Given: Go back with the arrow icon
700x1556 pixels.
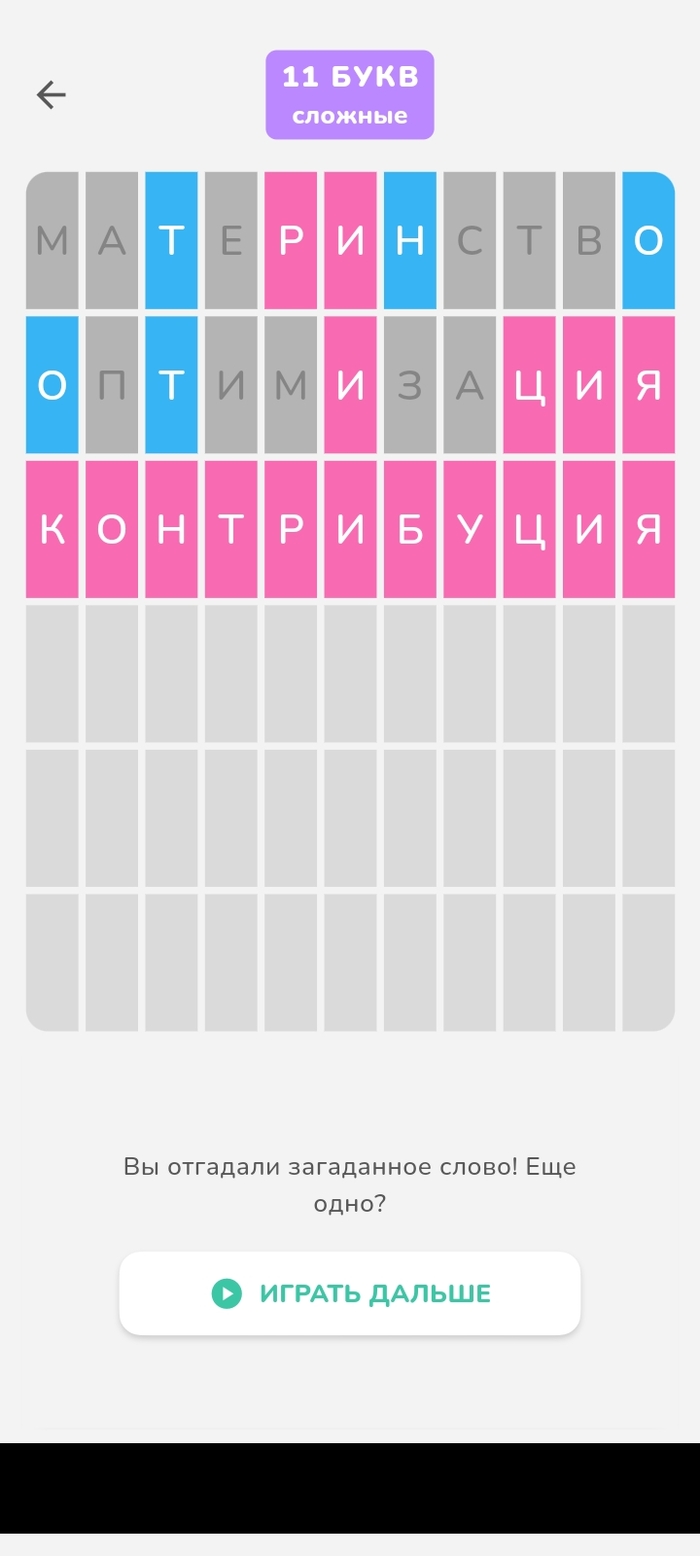Looking at the screenshot, I should tap(51, 94).
